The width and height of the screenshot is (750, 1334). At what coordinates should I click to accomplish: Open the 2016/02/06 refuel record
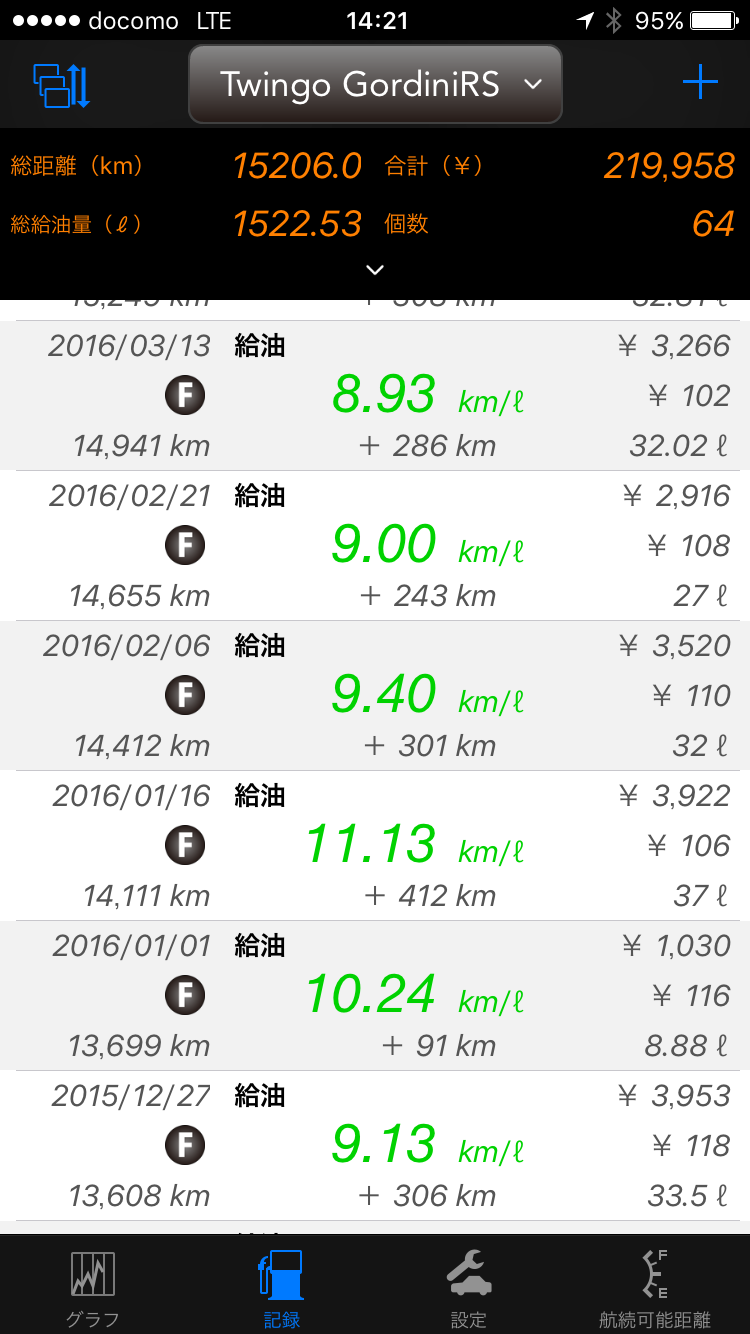(x=375, y=696)
